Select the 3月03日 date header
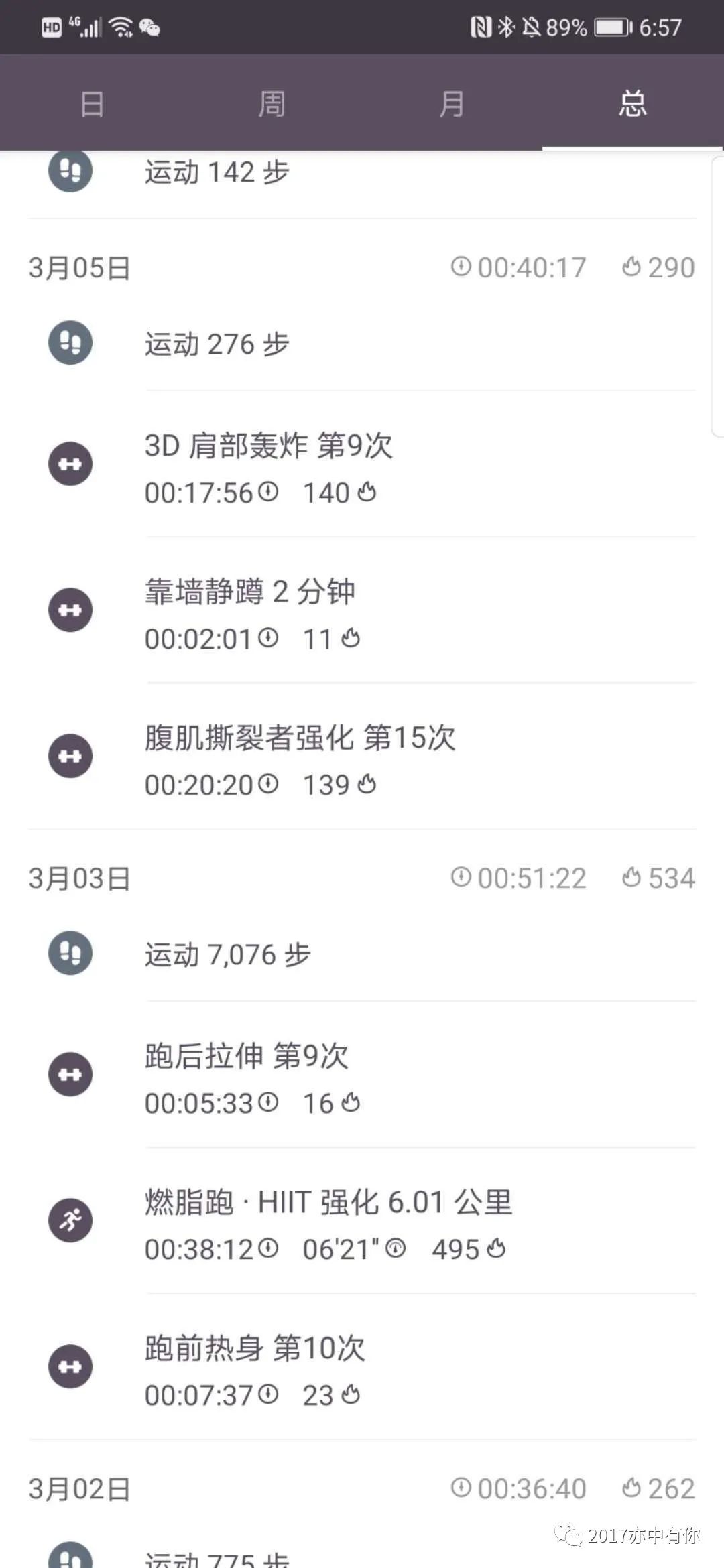This screenshot has width=724, height=1568. 78,878
